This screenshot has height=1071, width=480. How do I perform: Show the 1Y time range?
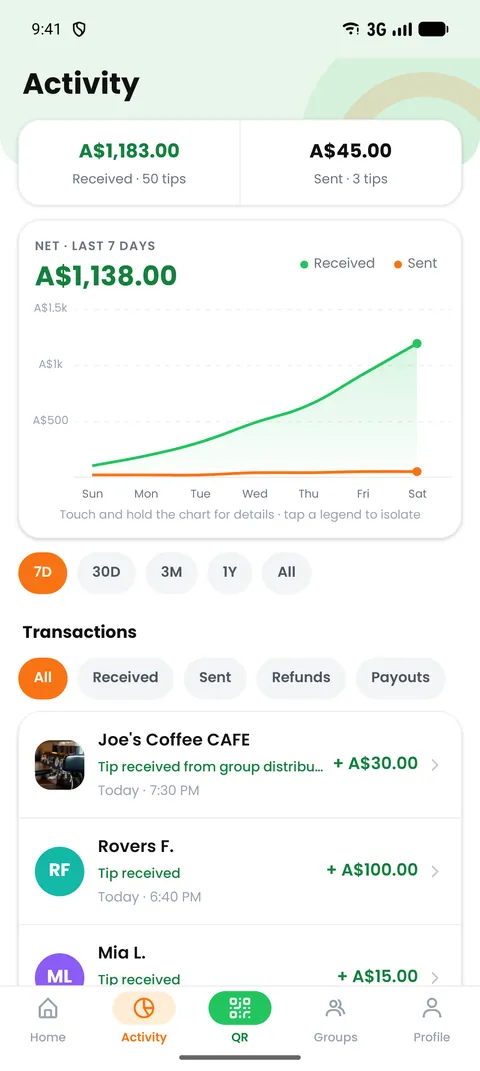click(x=229, y=572)
